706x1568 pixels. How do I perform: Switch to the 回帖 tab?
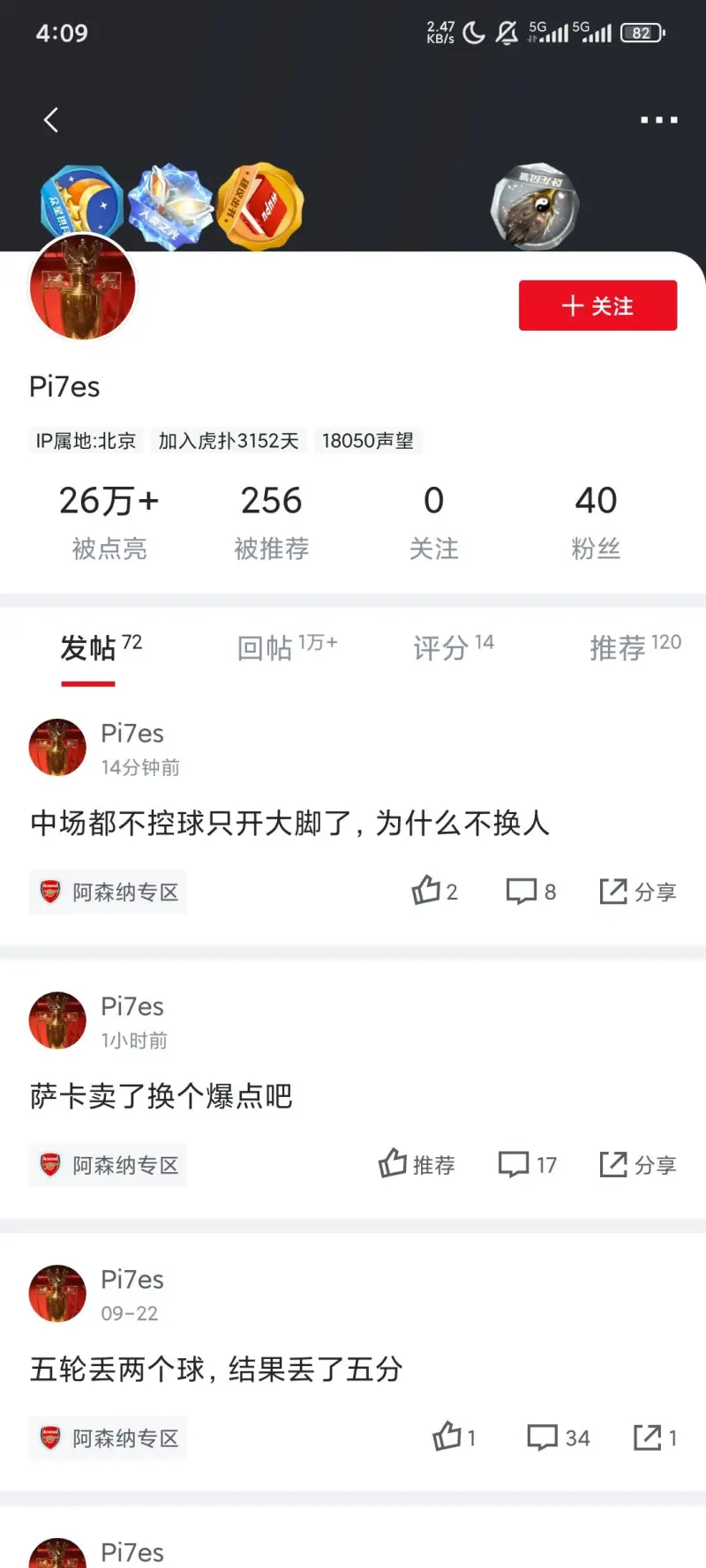pyautogui.click(x=286, y=647)
